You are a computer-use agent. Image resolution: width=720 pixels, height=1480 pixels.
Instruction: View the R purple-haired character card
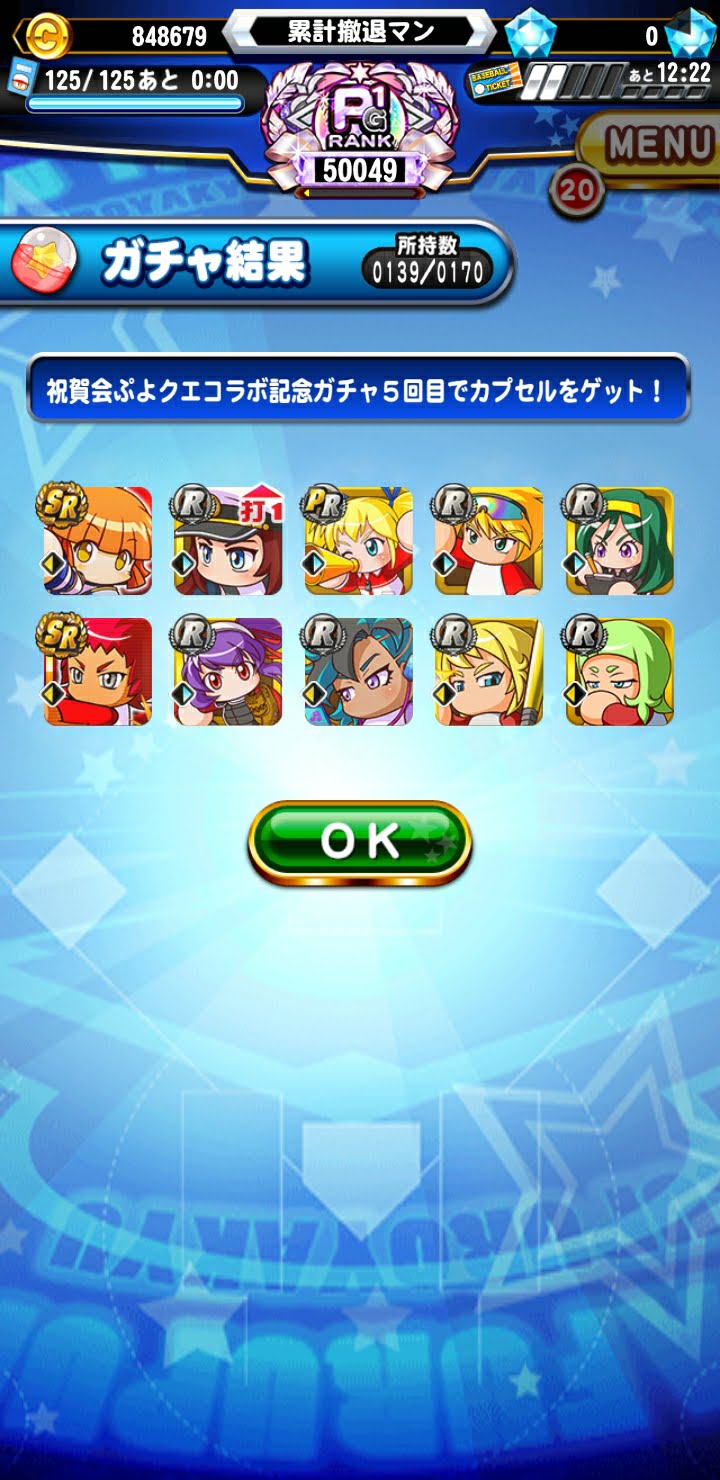tap(228, 671)
